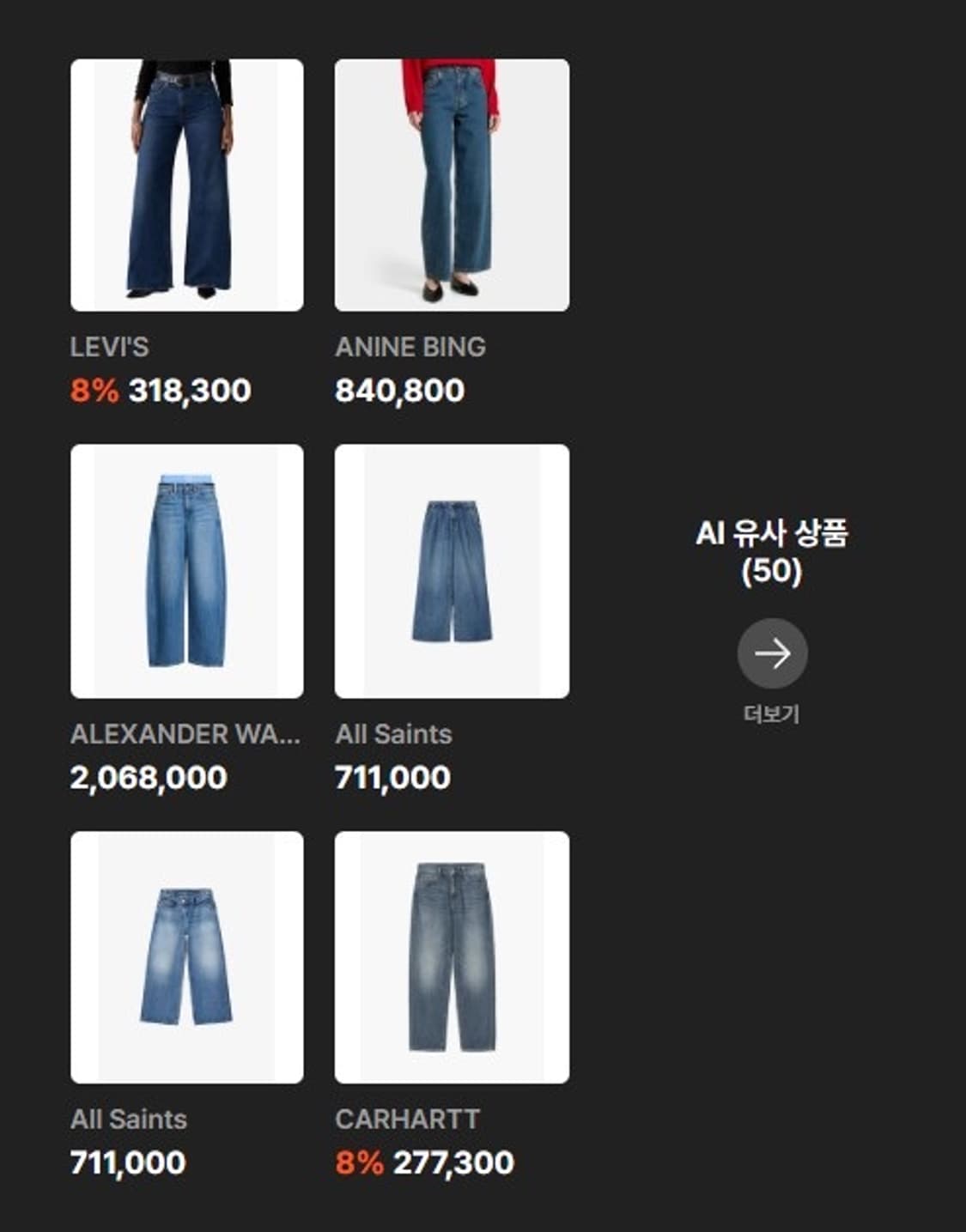Select the ALEXANDER WA... brand name
This screenshot has width=966, height=1232.
[x=185, y=734]
